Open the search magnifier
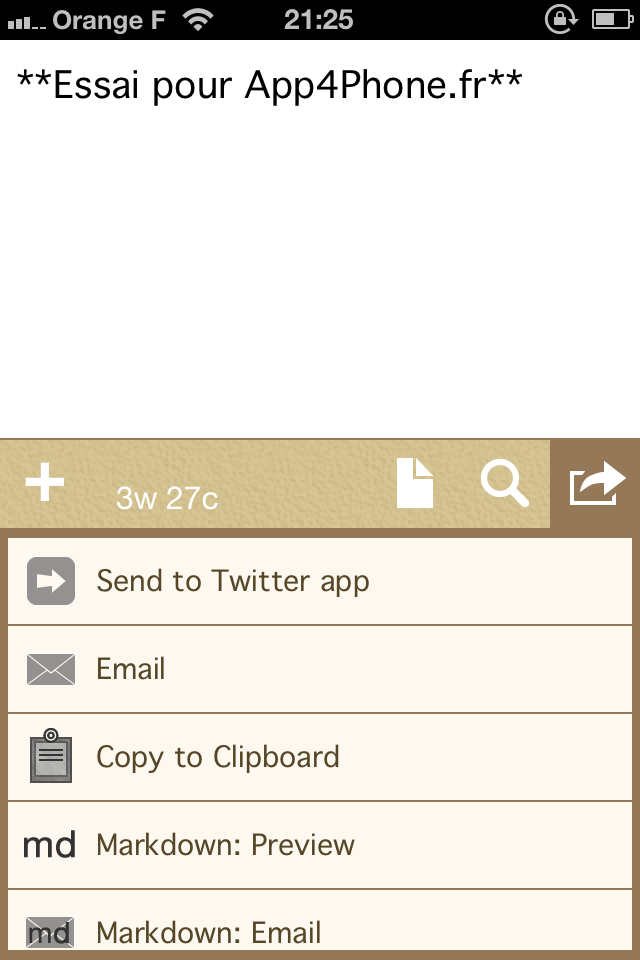The height and width of the screenshot is (960, 640). pos(504,484)
